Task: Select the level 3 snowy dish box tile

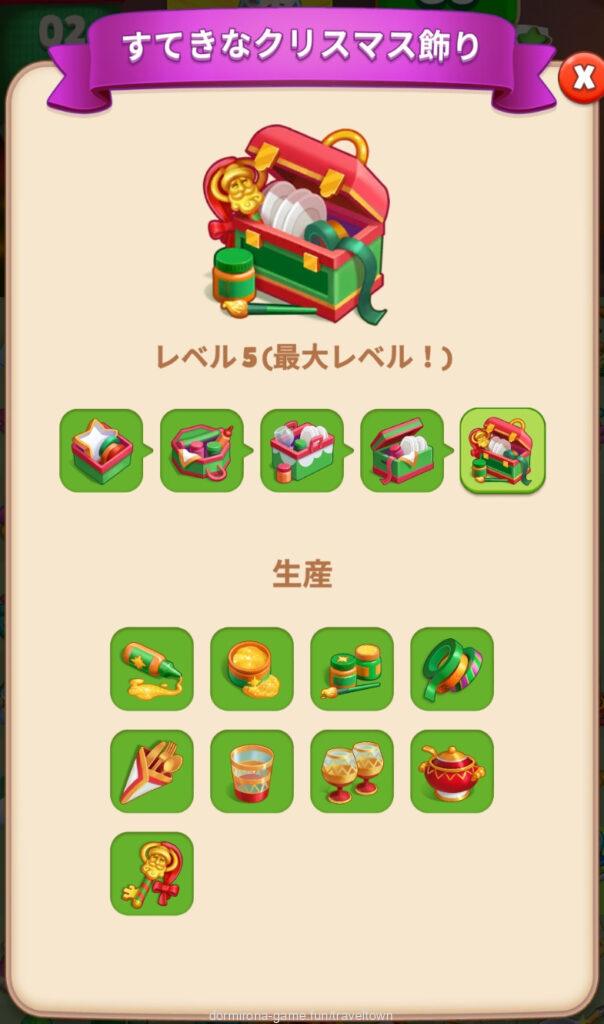Action: pos(301,450)
